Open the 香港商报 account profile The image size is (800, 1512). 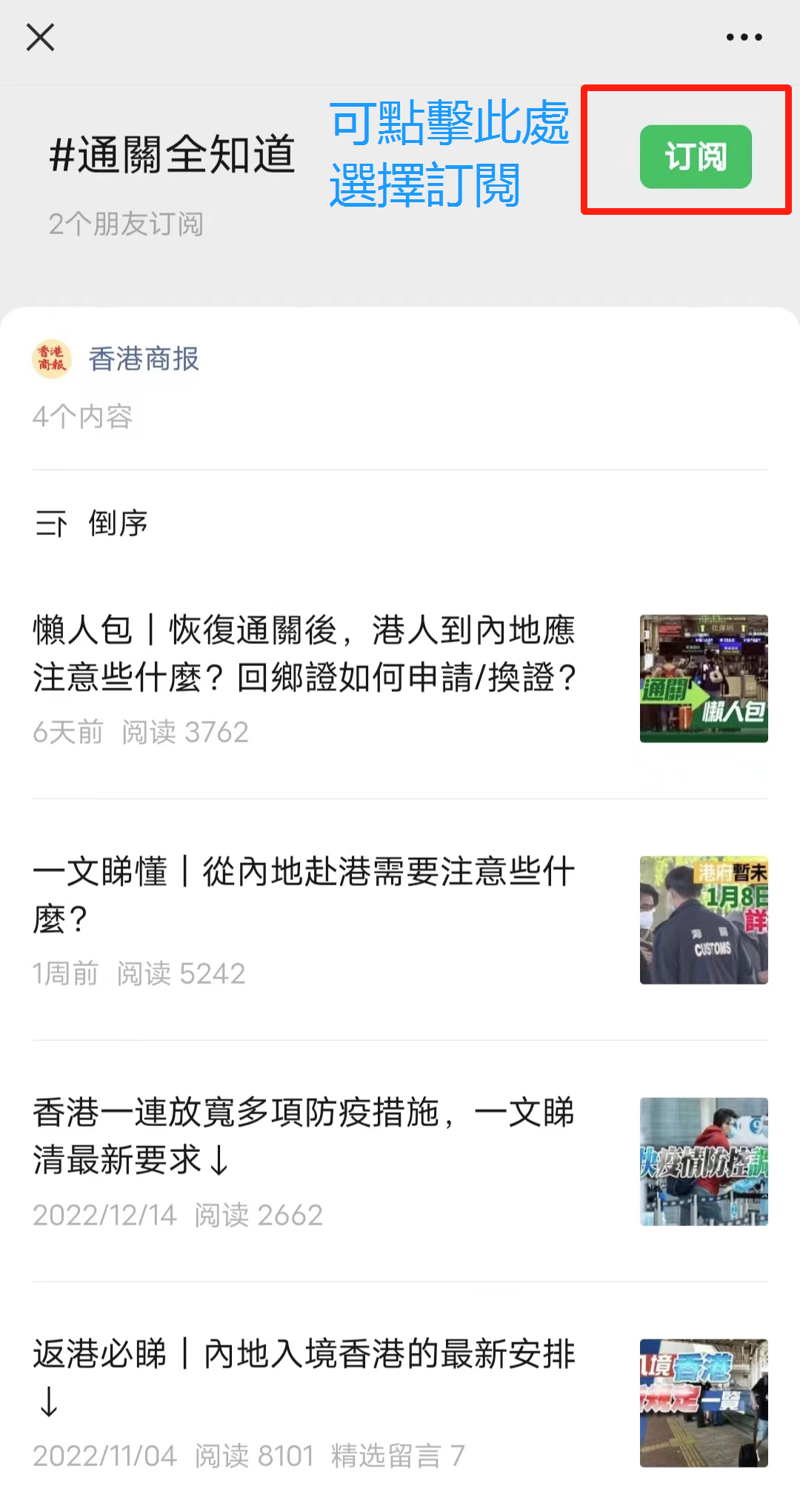click(144, 359)
